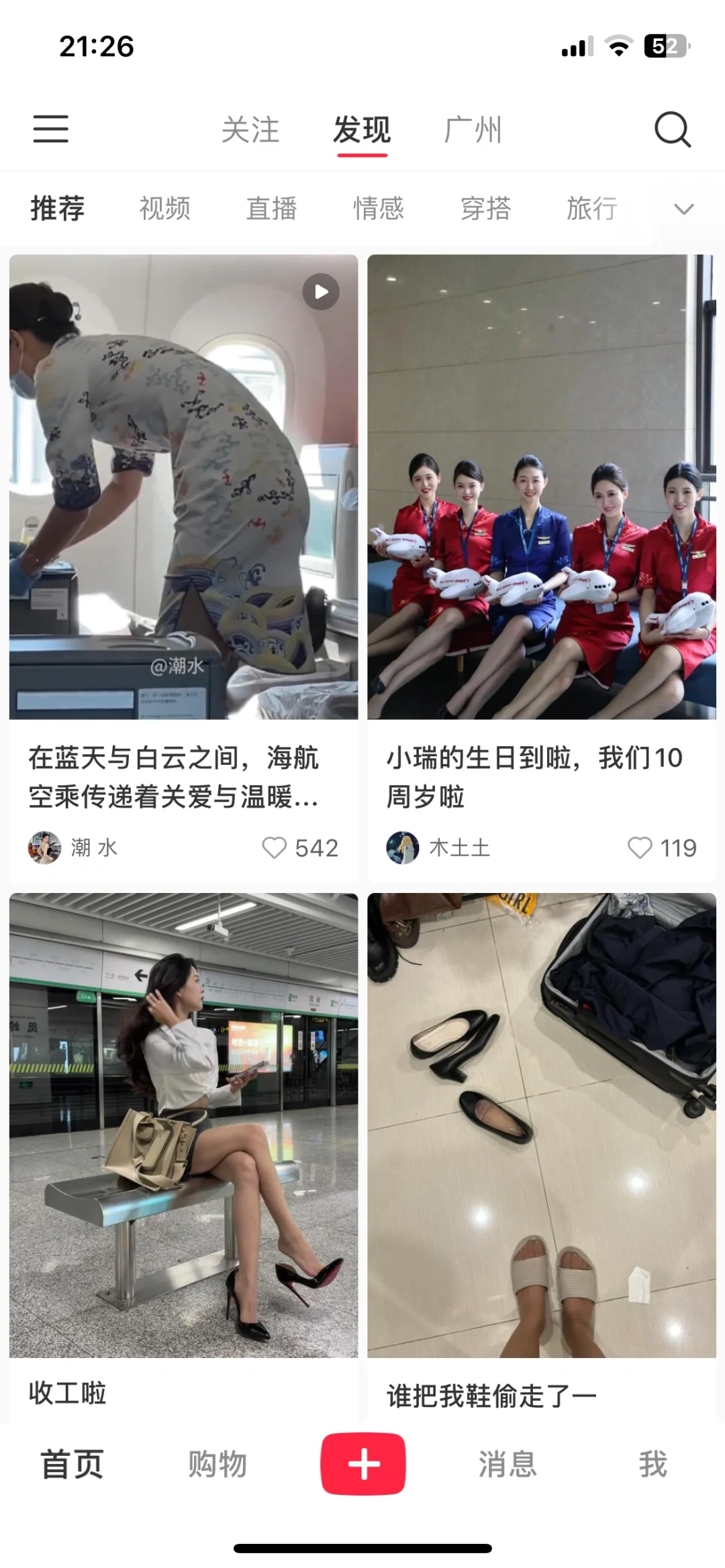Image resolution: width=725 pixels, height=1568 pixels.
Task: Select the 直播 category
Action: (x=272, y=209)
